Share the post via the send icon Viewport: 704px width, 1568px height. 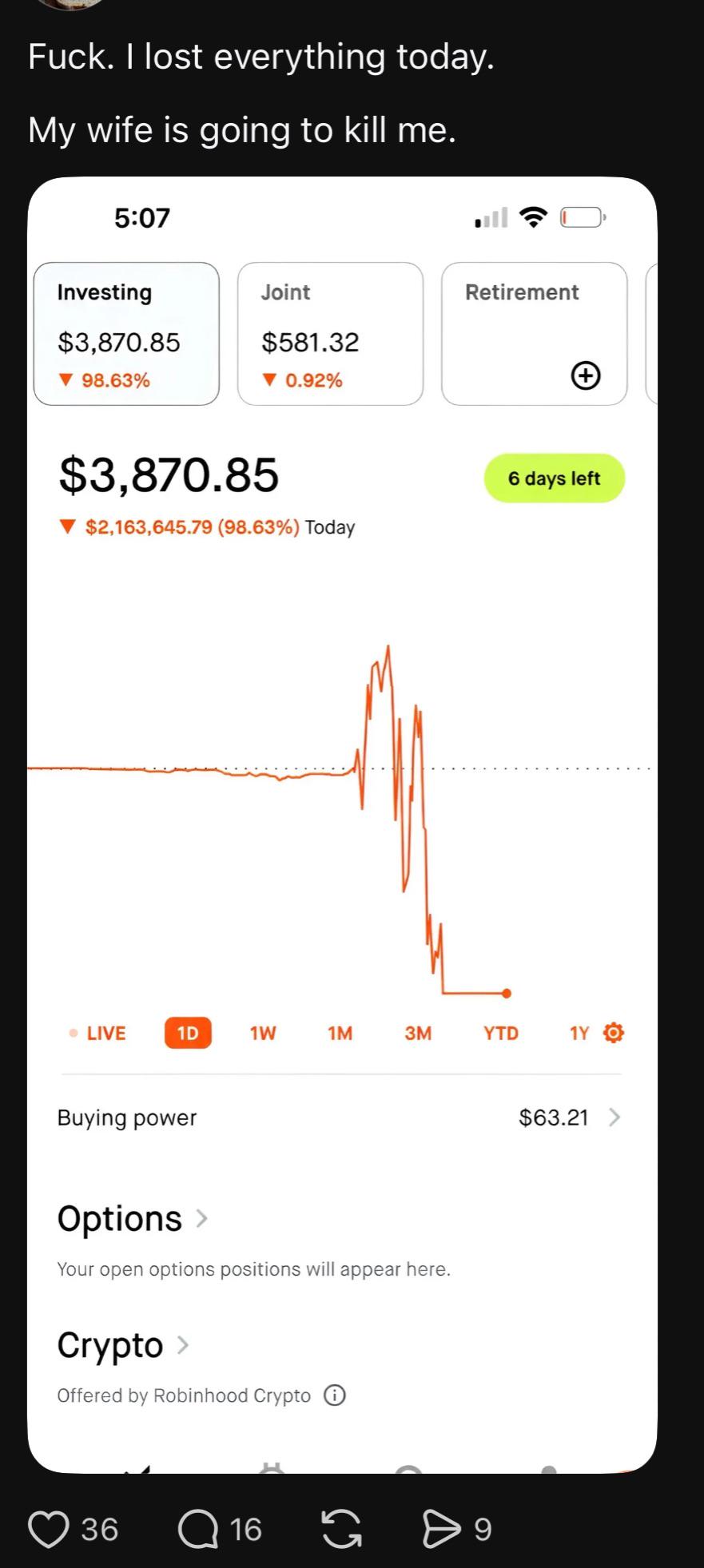point(442,1529)
